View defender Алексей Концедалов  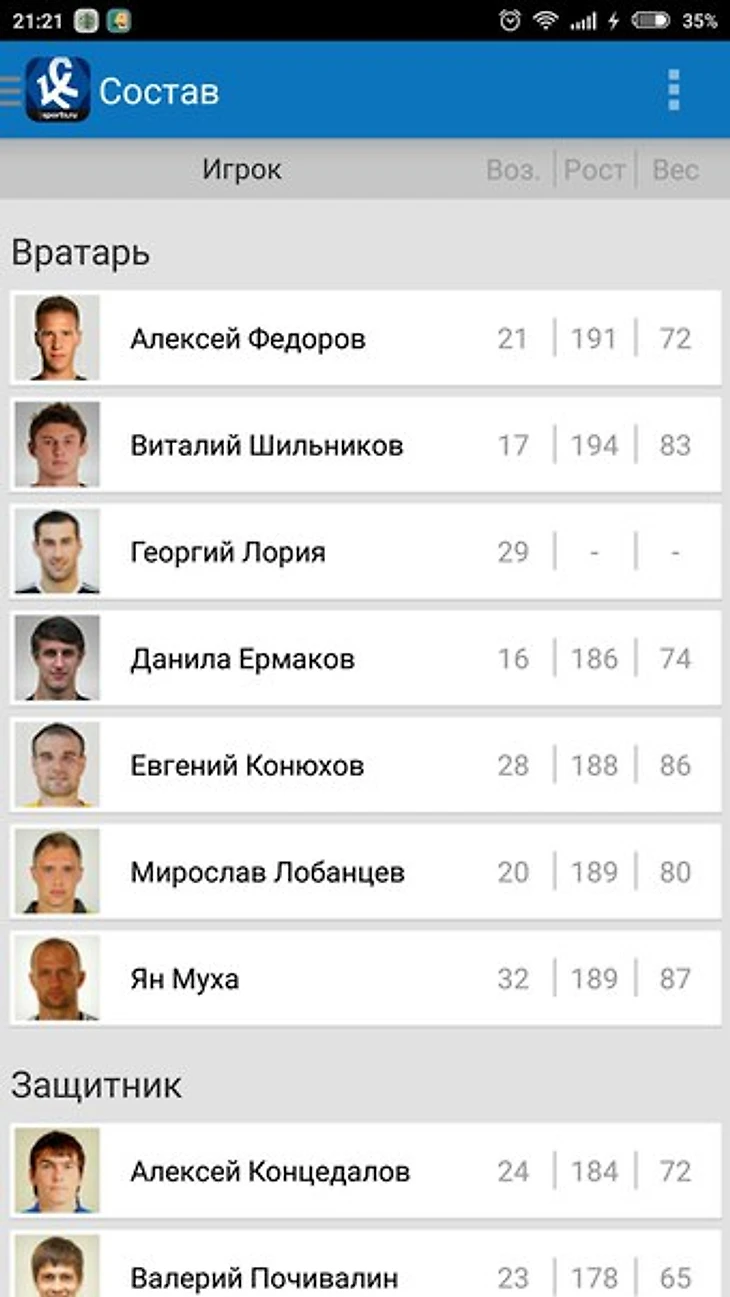tap(365, 1171)
